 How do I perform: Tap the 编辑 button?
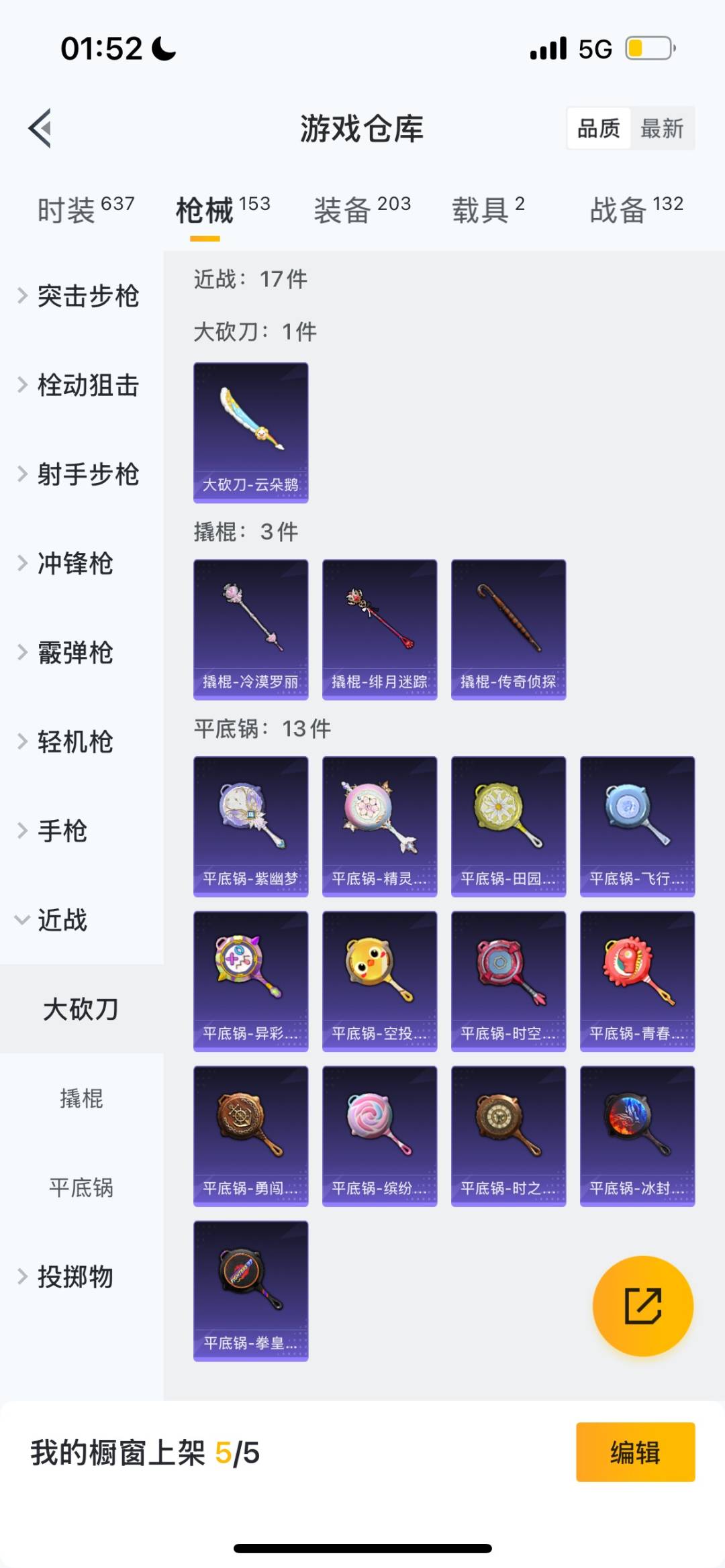(635, 1452)
